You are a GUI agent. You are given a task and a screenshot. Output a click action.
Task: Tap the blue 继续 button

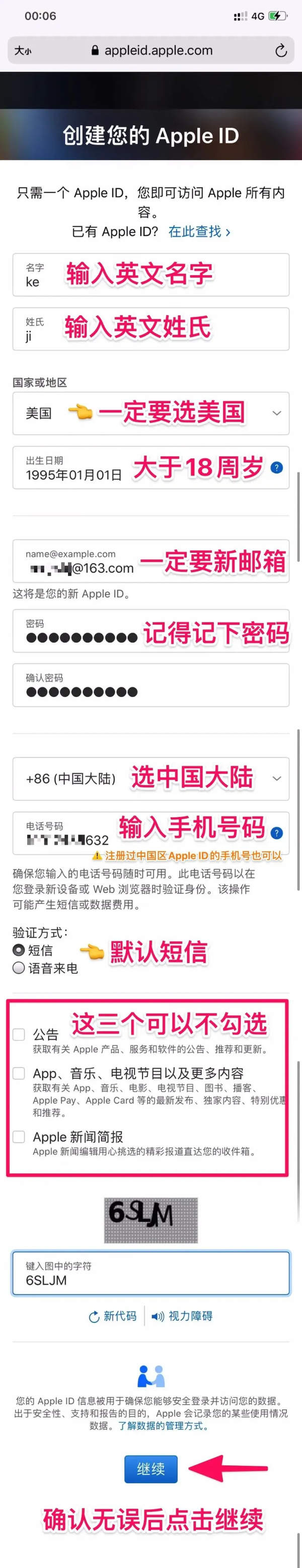tap(150, 1469)
